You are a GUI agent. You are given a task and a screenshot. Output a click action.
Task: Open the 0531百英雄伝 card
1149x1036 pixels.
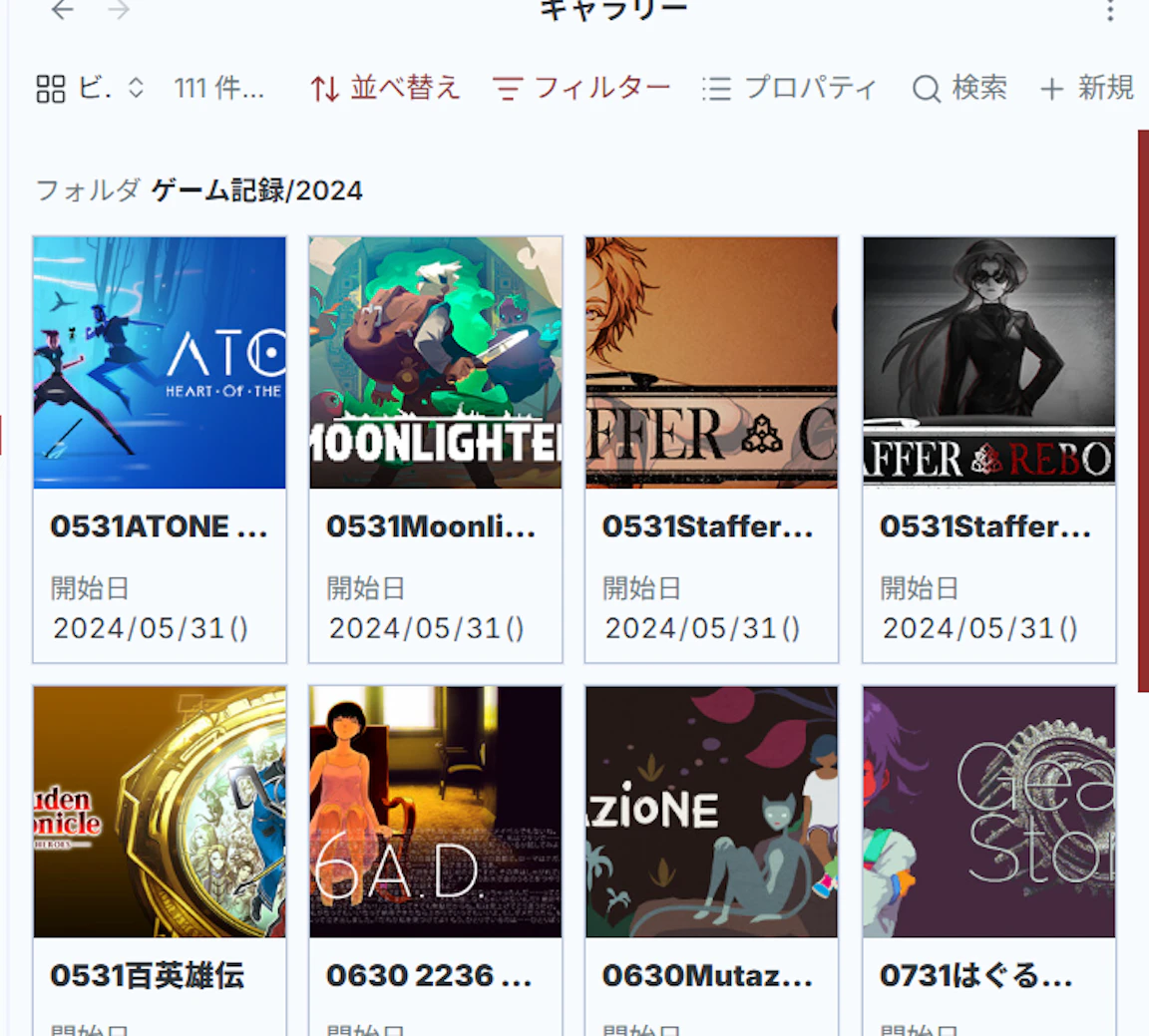pyautogui.click(x=160, y=861)
